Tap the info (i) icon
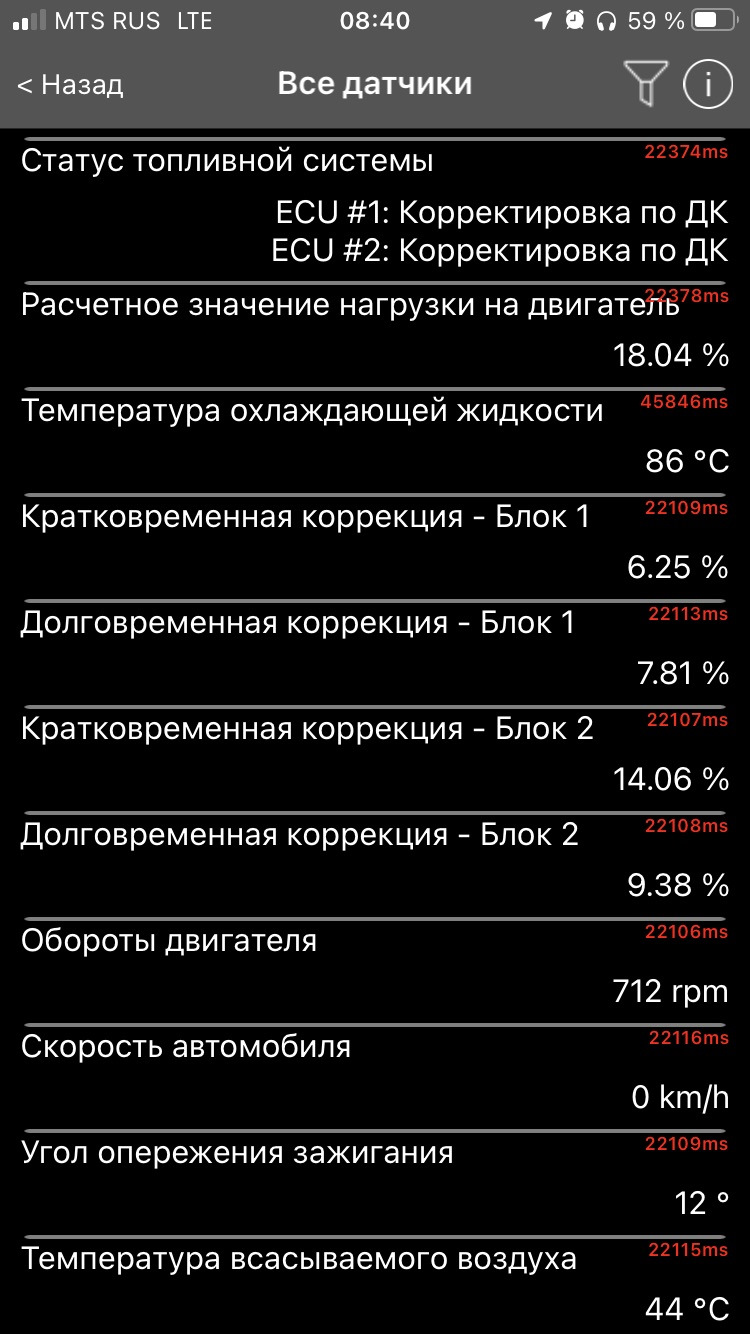Image resolution: width=750 pixels, height=1334 pixels. (708, 83)
